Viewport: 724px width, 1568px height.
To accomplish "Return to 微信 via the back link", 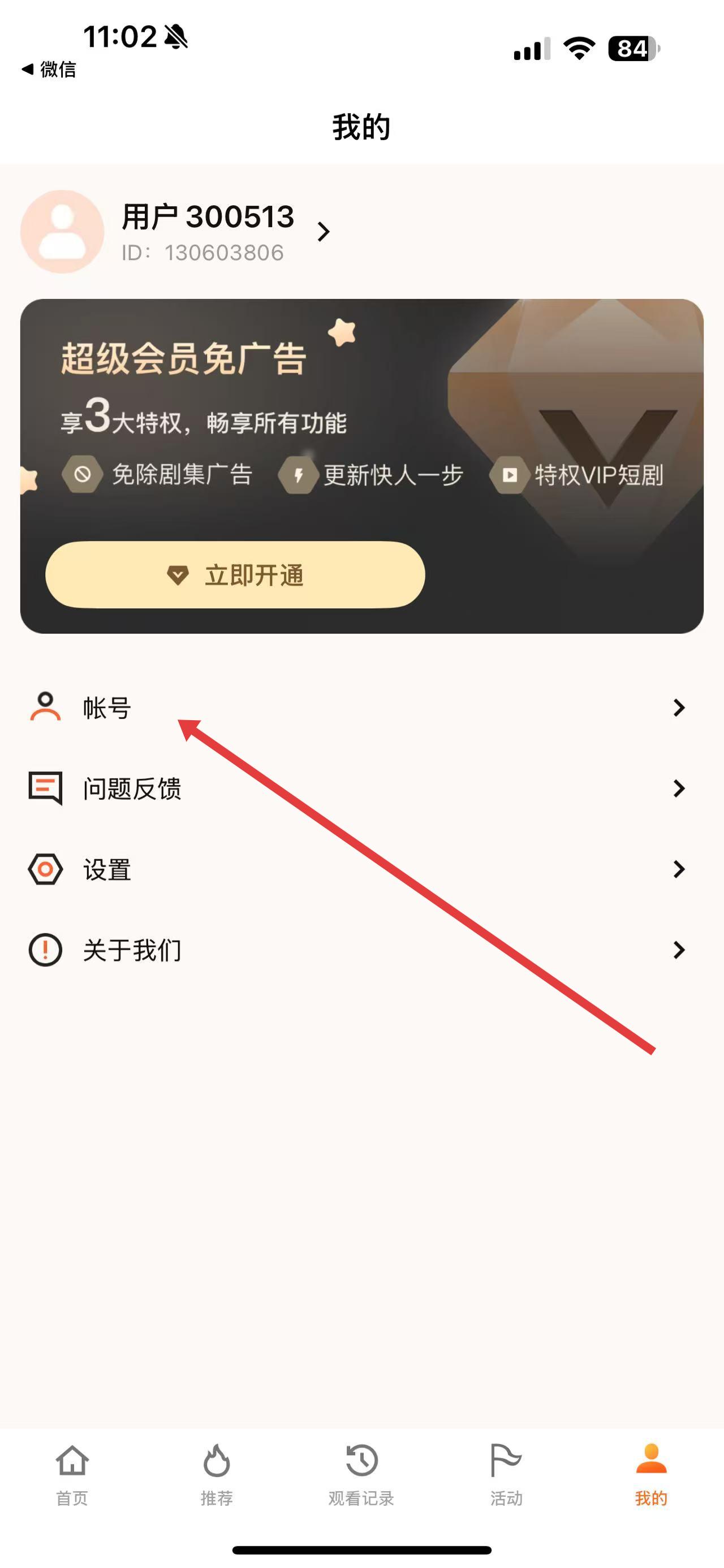I will pyautogui.click(x=49, y=70).
